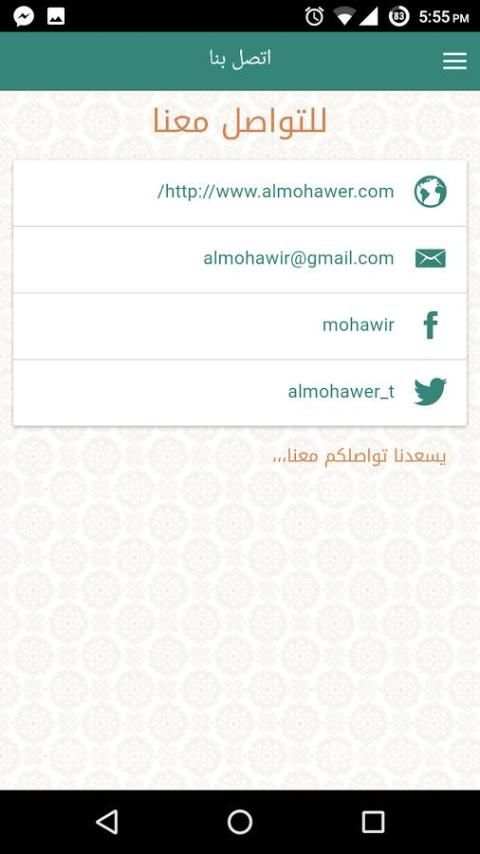Go back using the system back button
Image resolution: width=480 pixels, height=854 pixels.
tap(107, 821)
